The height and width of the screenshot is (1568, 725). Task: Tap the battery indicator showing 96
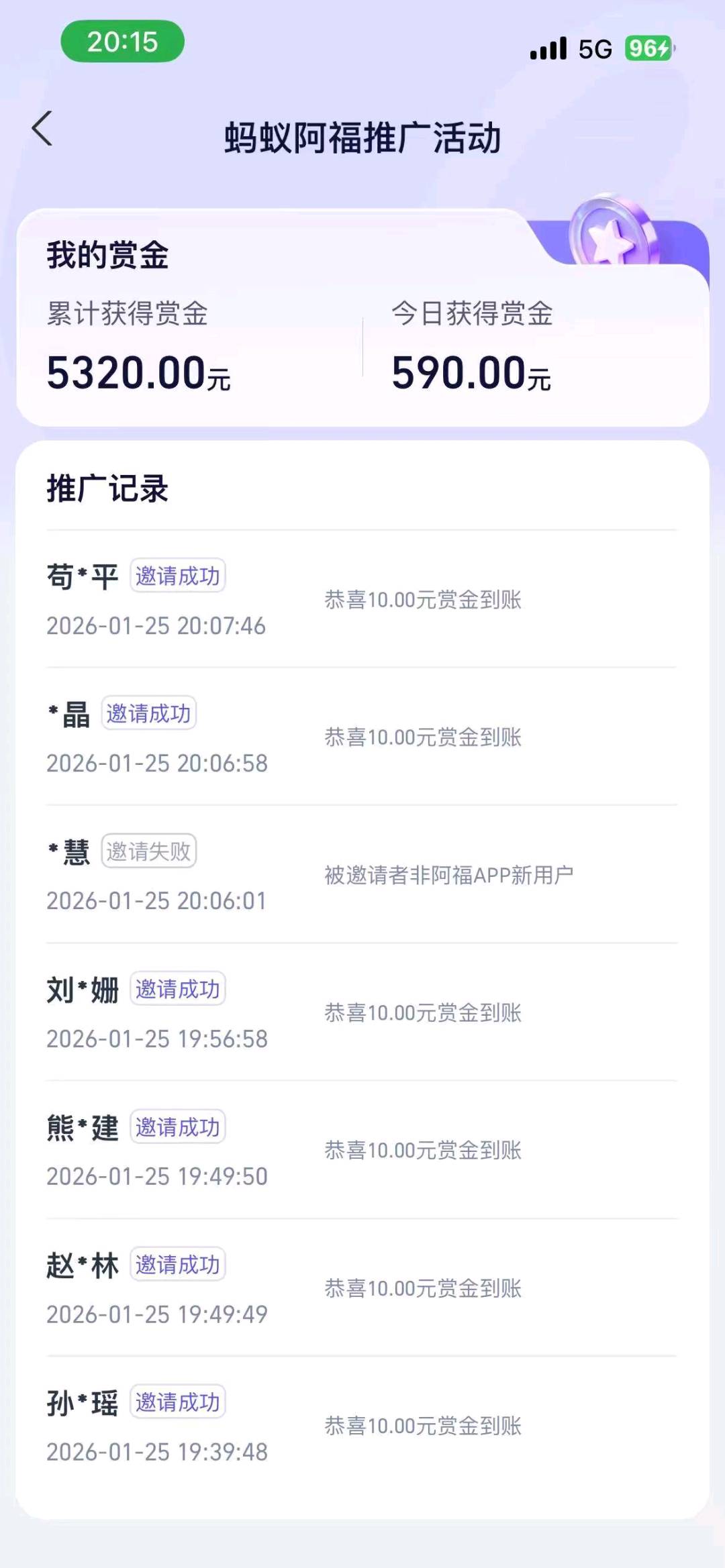tap(646, 48)
